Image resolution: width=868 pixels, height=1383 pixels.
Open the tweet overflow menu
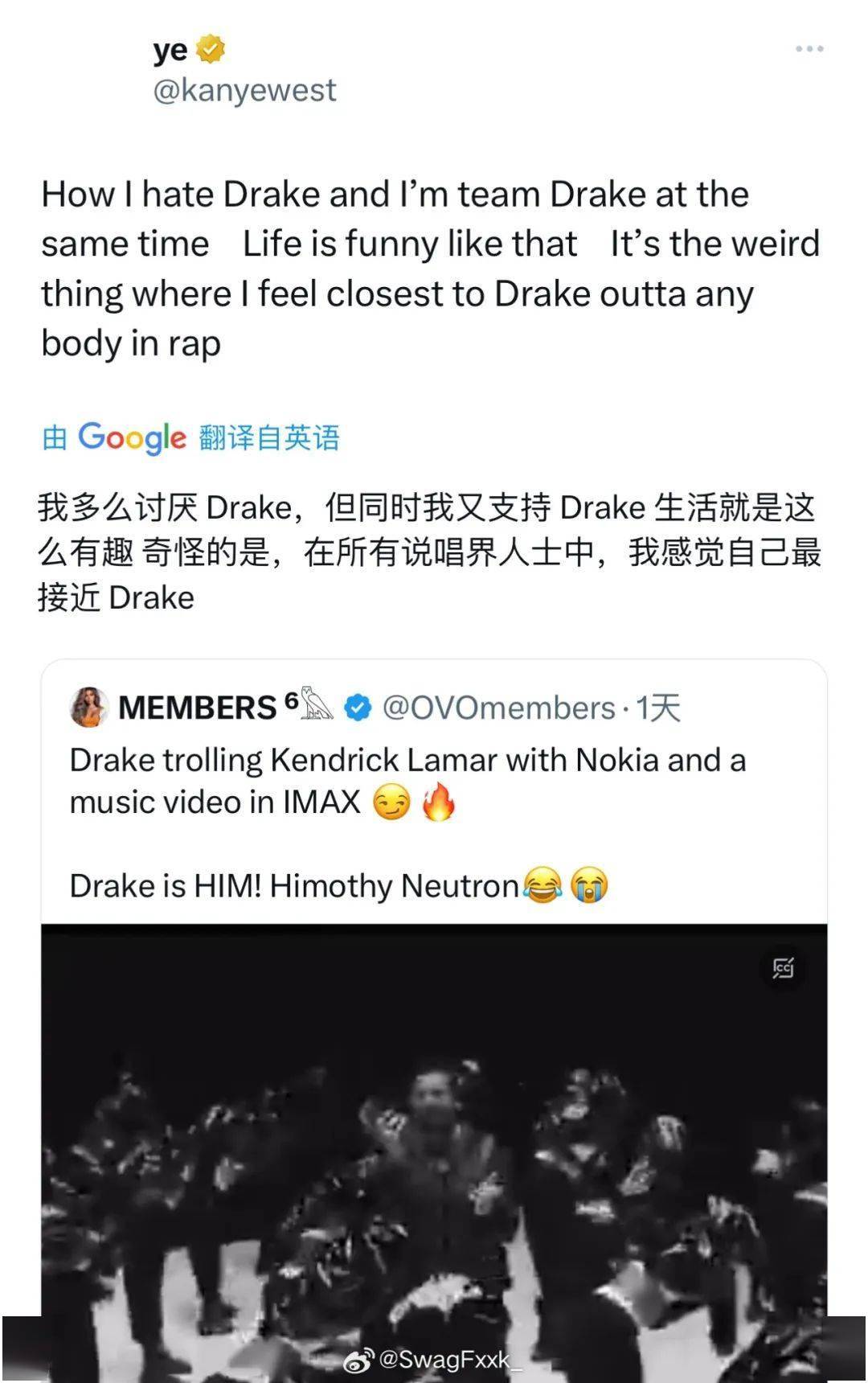point(809,49)
